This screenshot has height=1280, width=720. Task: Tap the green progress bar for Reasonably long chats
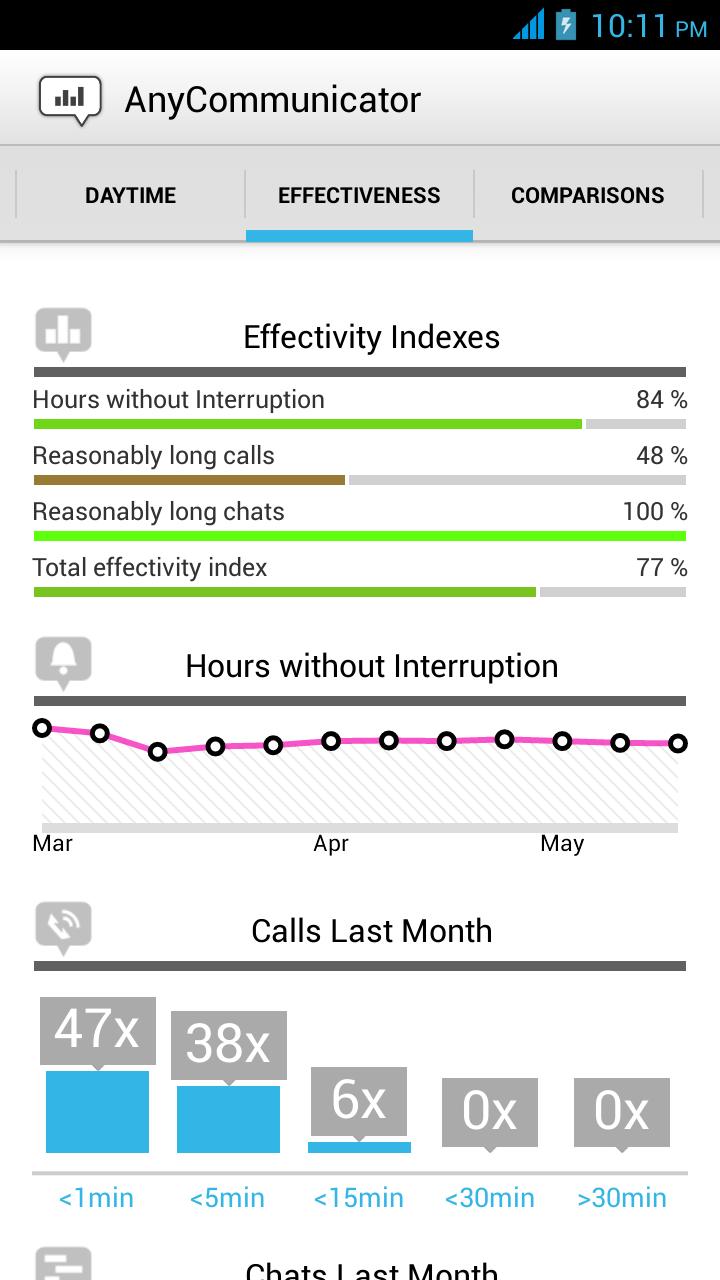[360, 535]
